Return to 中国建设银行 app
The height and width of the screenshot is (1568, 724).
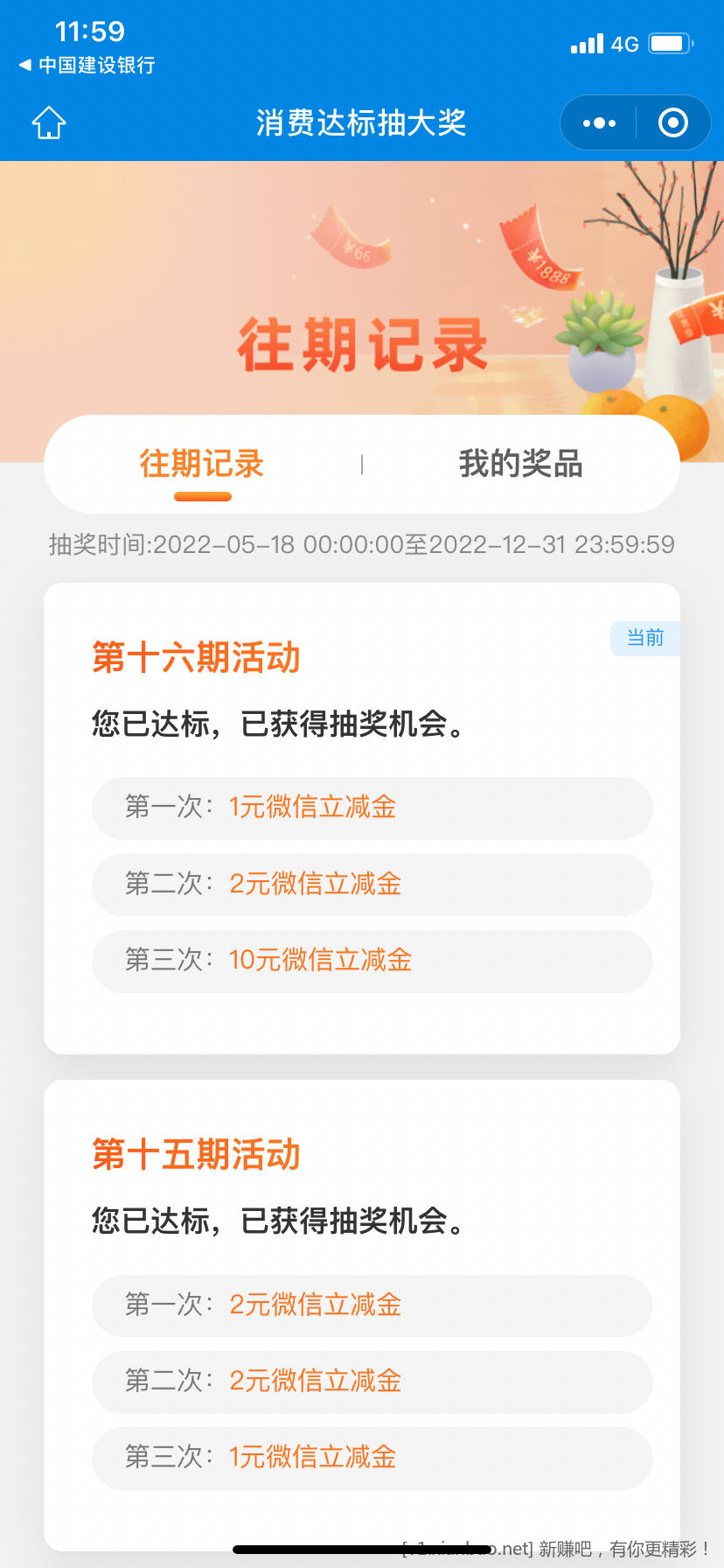[x=87, y=66]
